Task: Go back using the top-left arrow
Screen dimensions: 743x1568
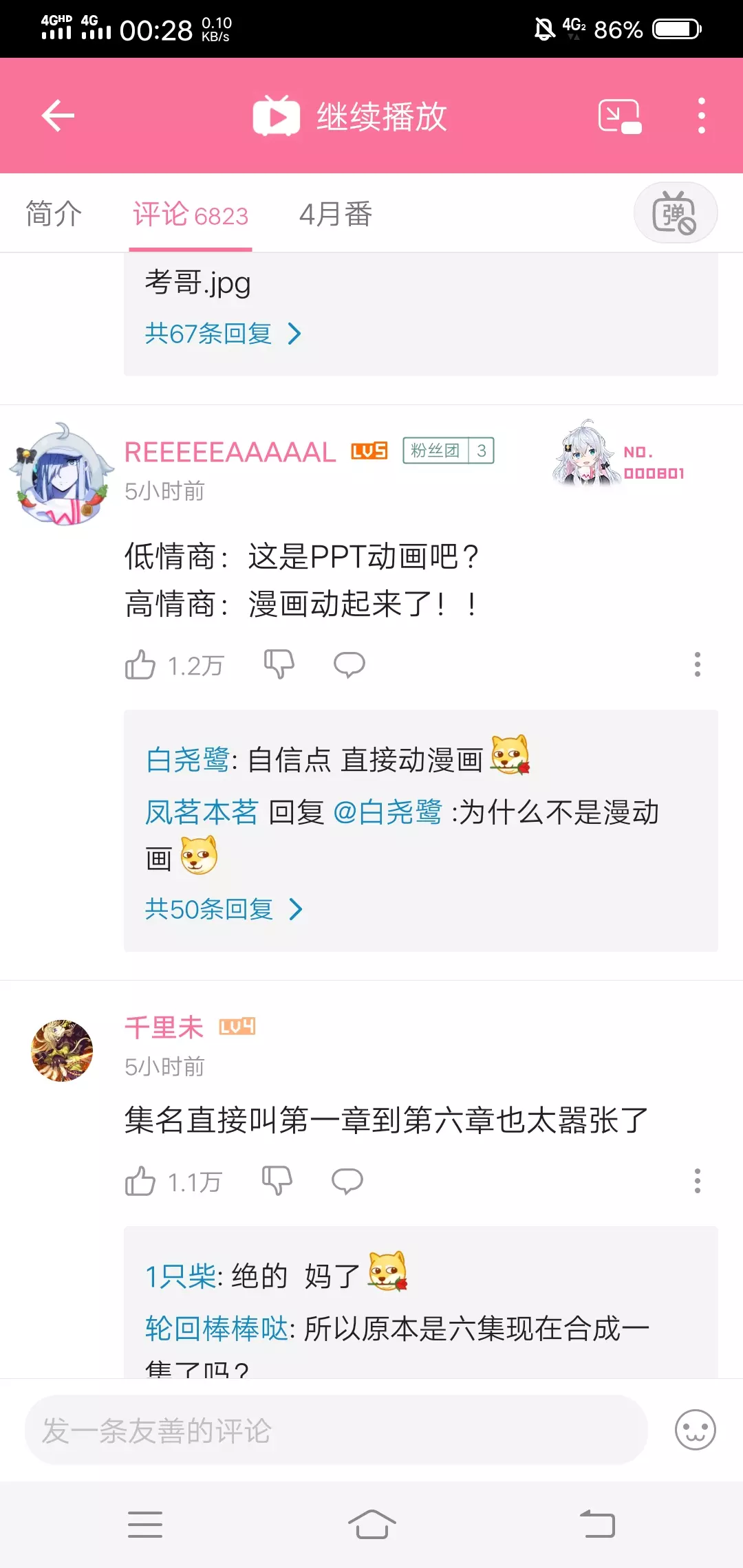Action: pos(58,116)
